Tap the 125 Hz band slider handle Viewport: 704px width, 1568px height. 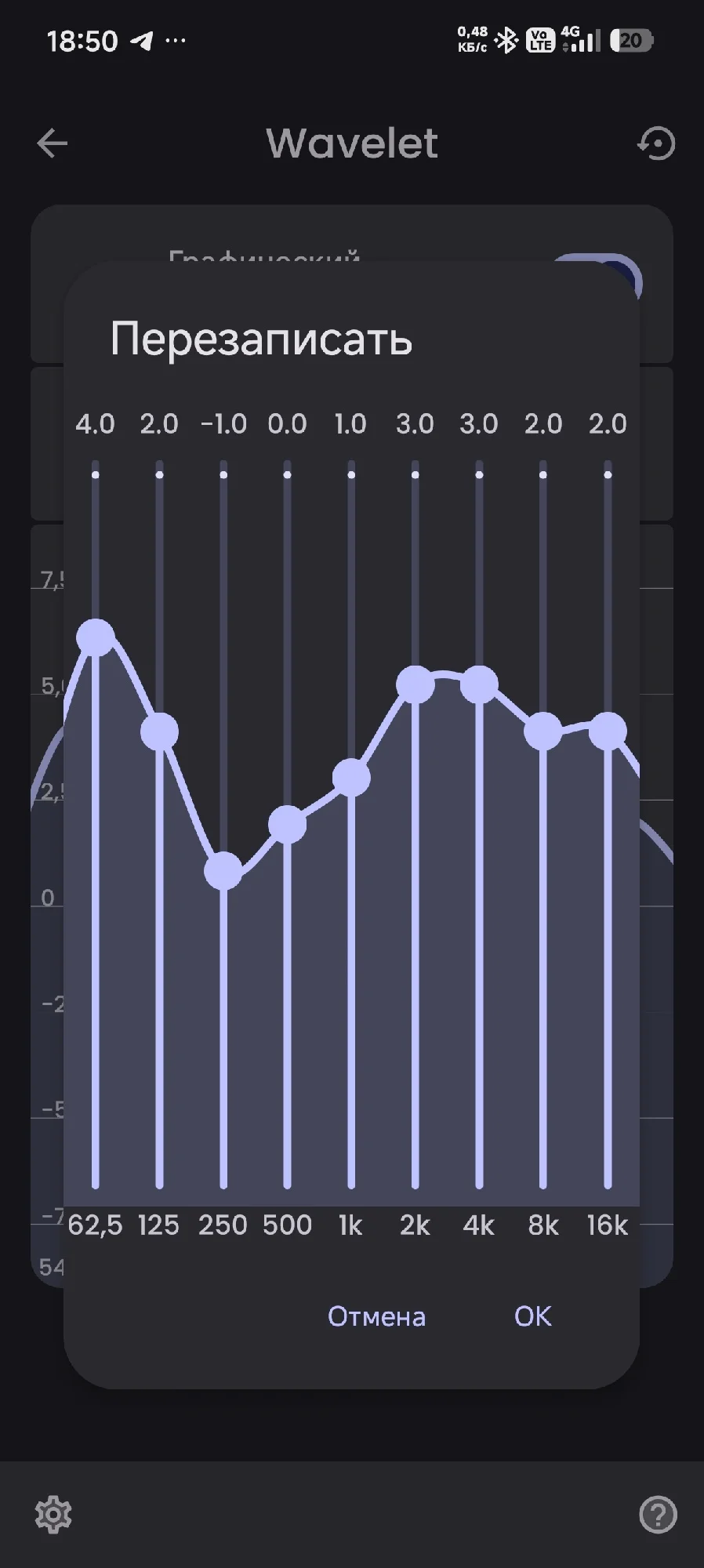pyautogui.click(x=160, y=731)
